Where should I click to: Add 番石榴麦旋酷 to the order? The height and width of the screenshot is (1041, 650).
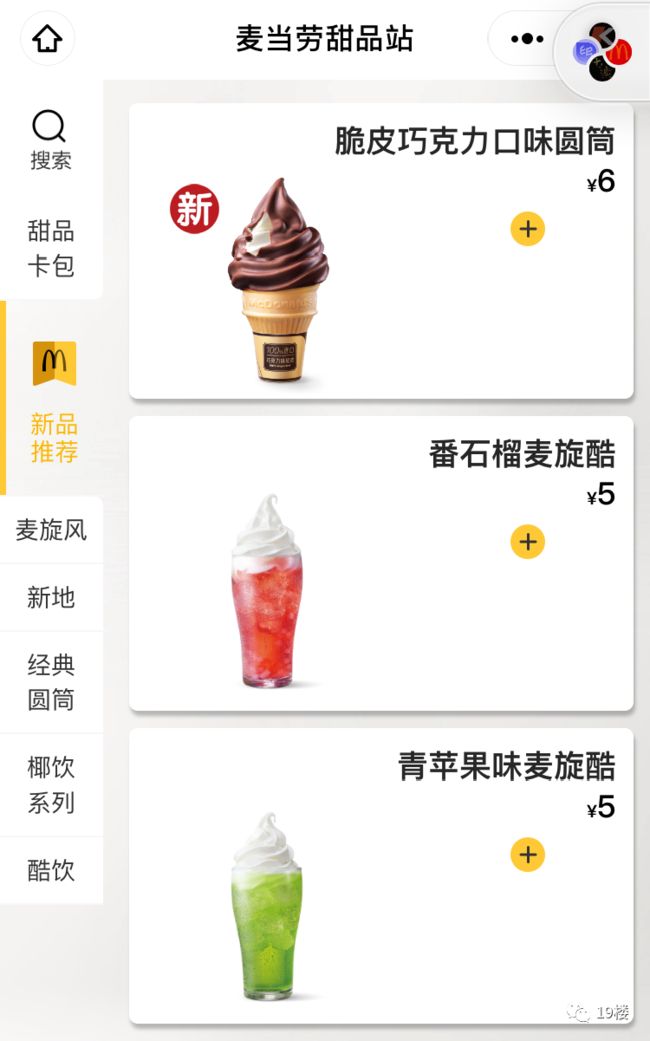pyautogui.click(x=528, y=542)
